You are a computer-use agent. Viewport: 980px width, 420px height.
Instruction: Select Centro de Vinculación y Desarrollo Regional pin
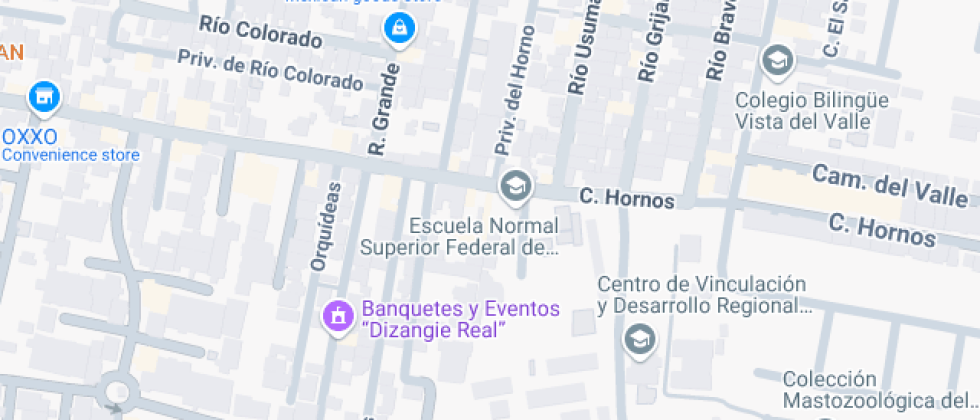coord(640,340)
